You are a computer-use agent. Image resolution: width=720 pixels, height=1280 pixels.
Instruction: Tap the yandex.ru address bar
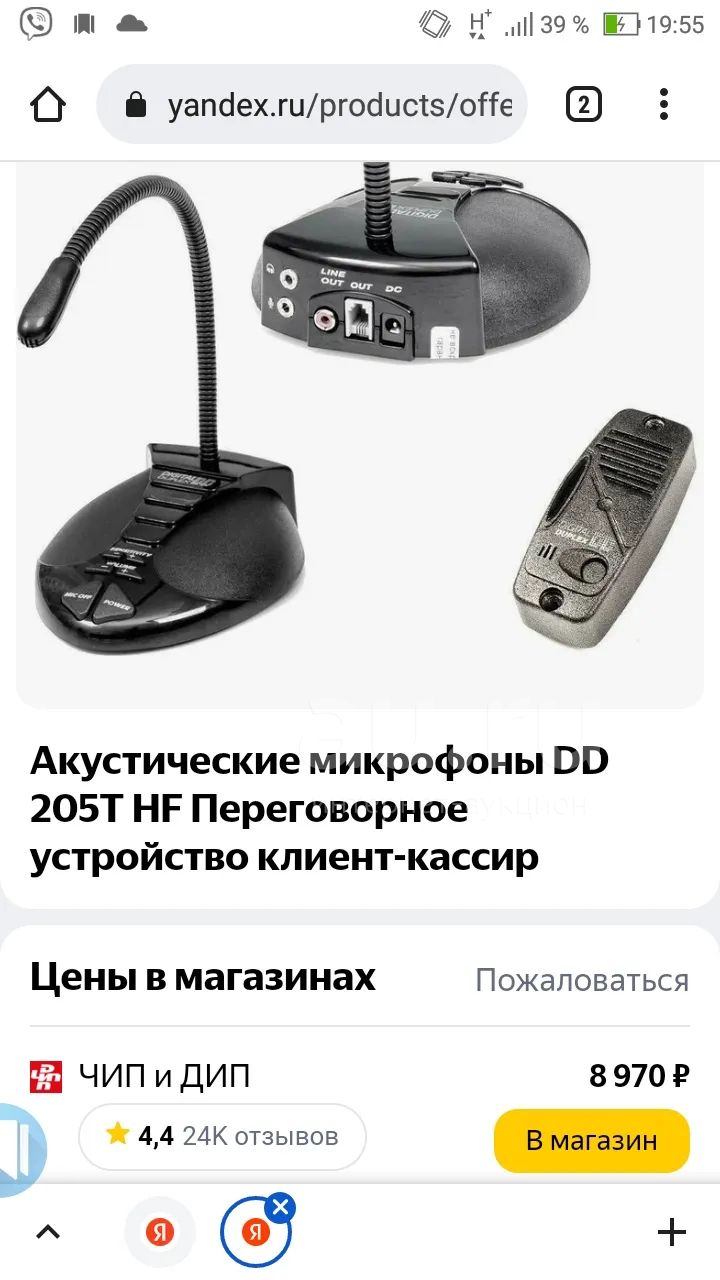click(312, 105)
